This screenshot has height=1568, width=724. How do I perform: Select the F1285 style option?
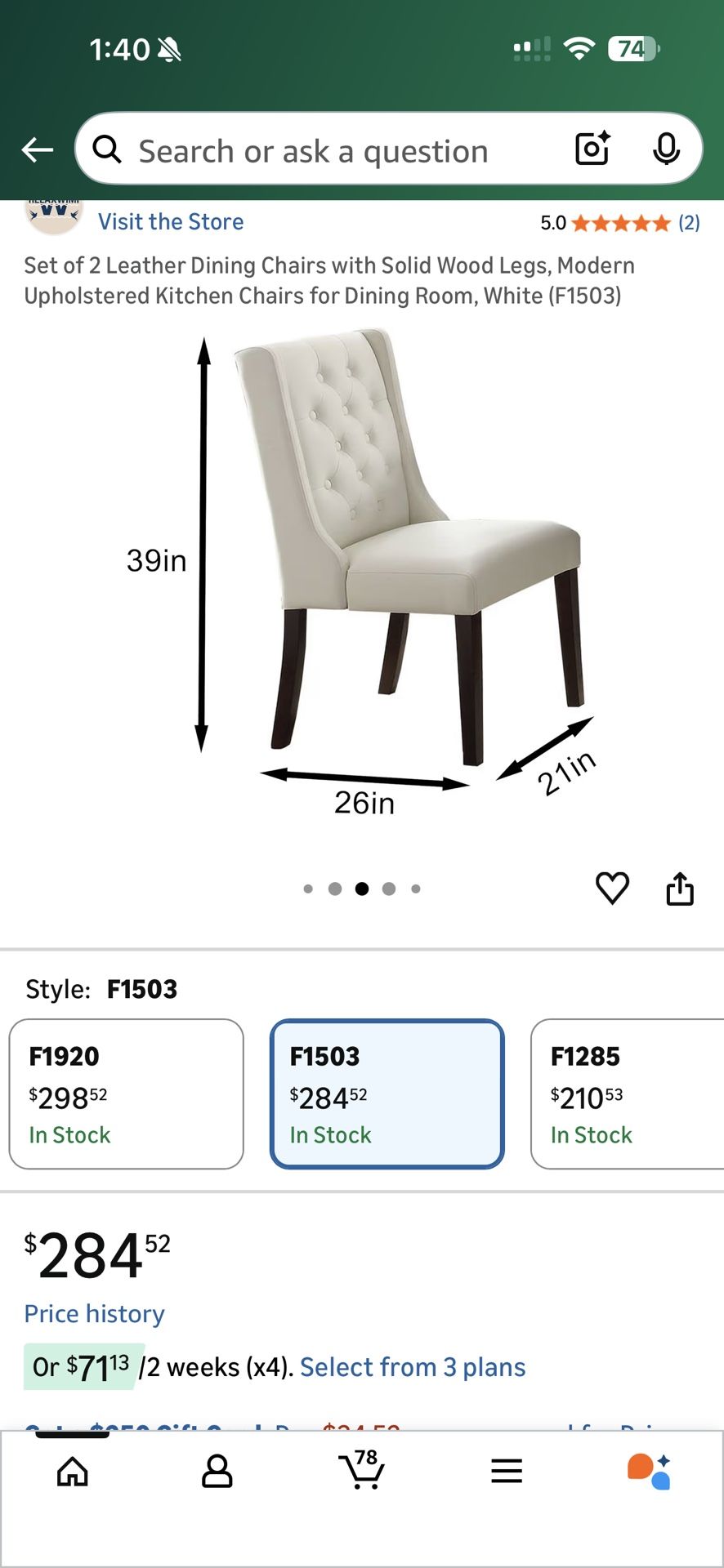coord(632,1094)
